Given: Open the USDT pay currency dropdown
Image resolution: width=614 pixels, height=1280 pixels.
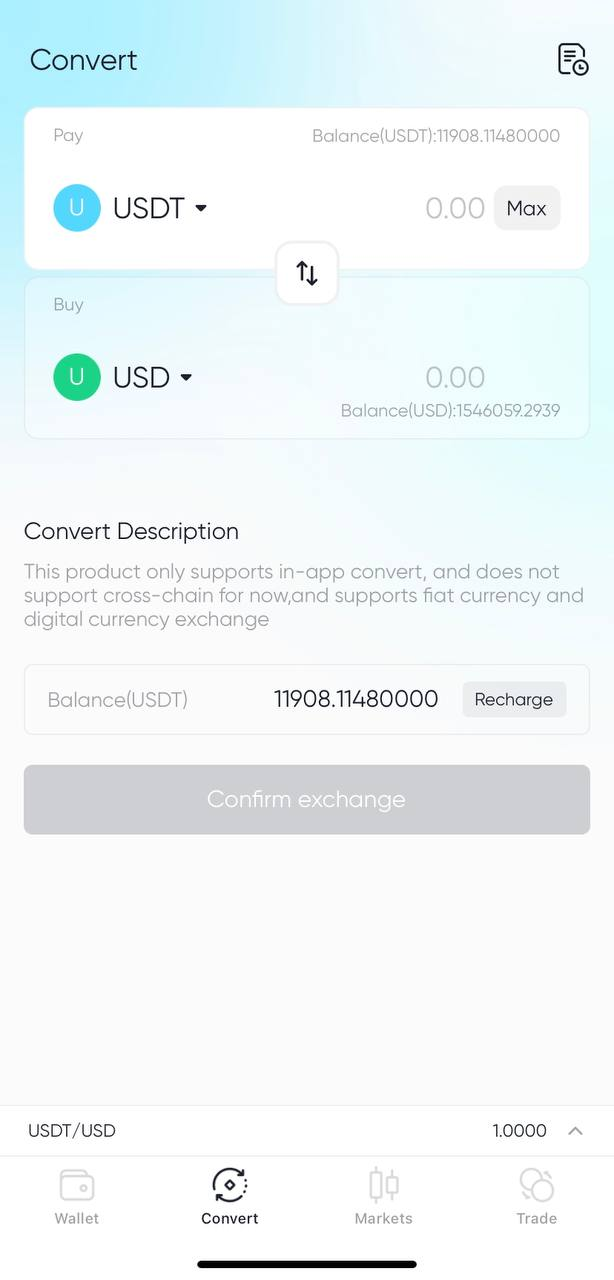Looking at the screenshot, I should pyautogui.click(x=160, y=208).
